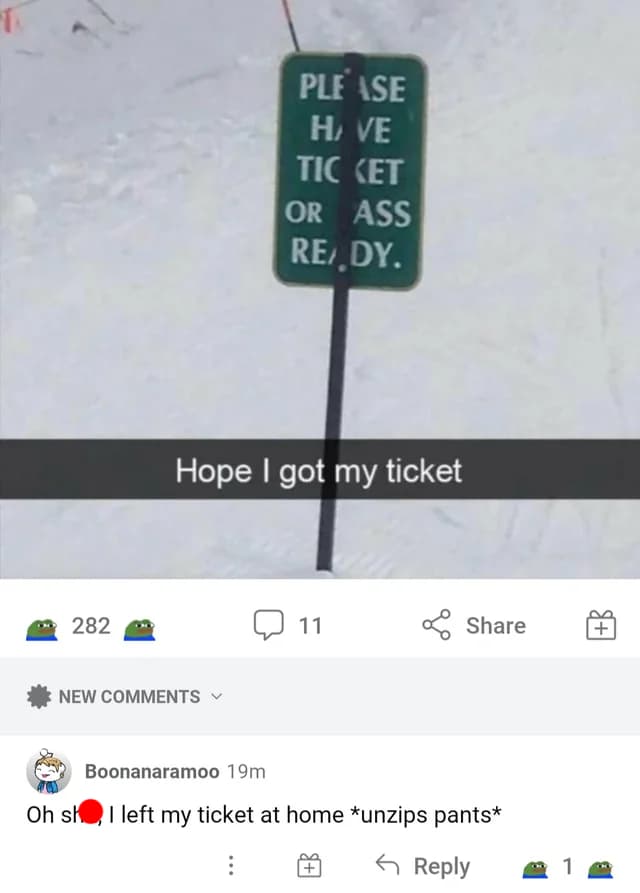Share this post

pyautogui.click(x=474, y=626)
